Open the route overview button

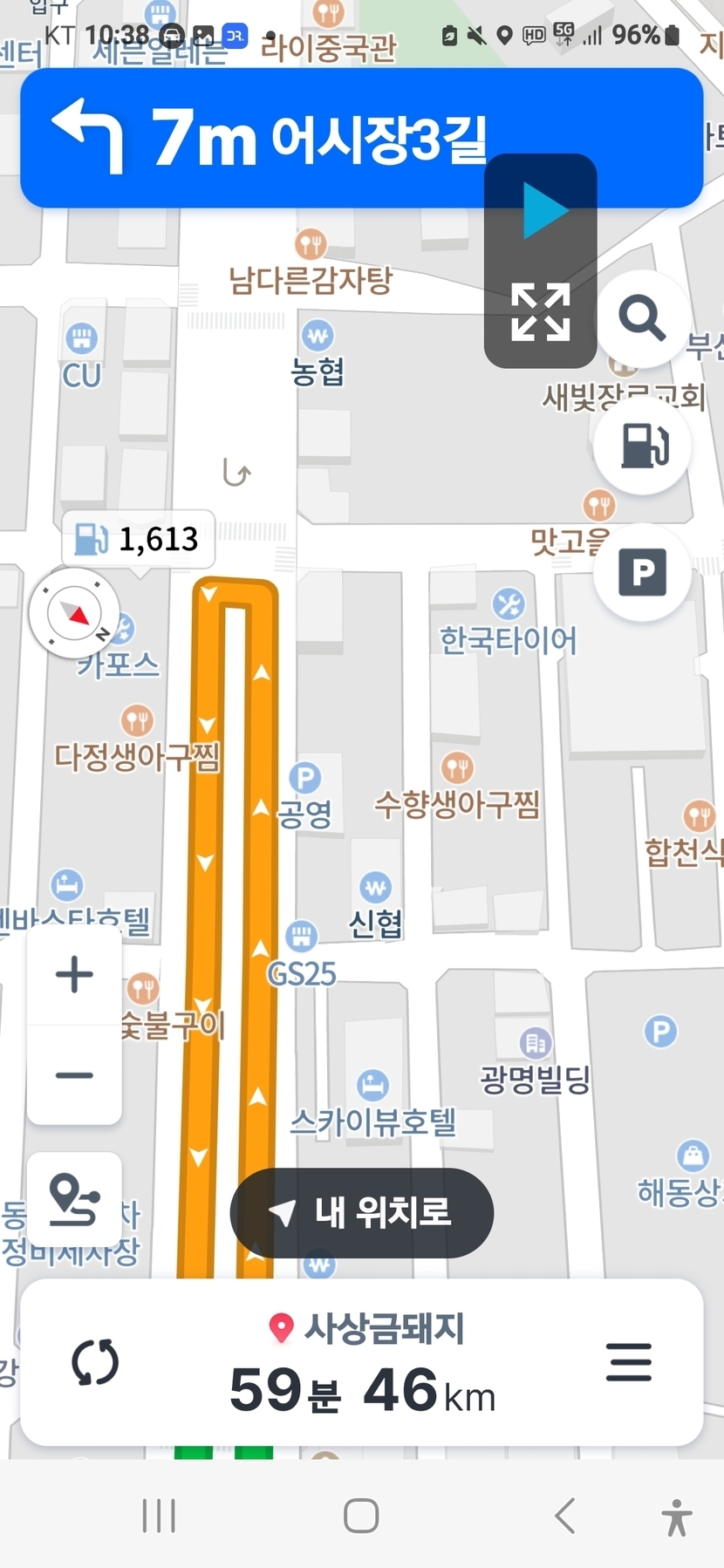coord(74,1200)
